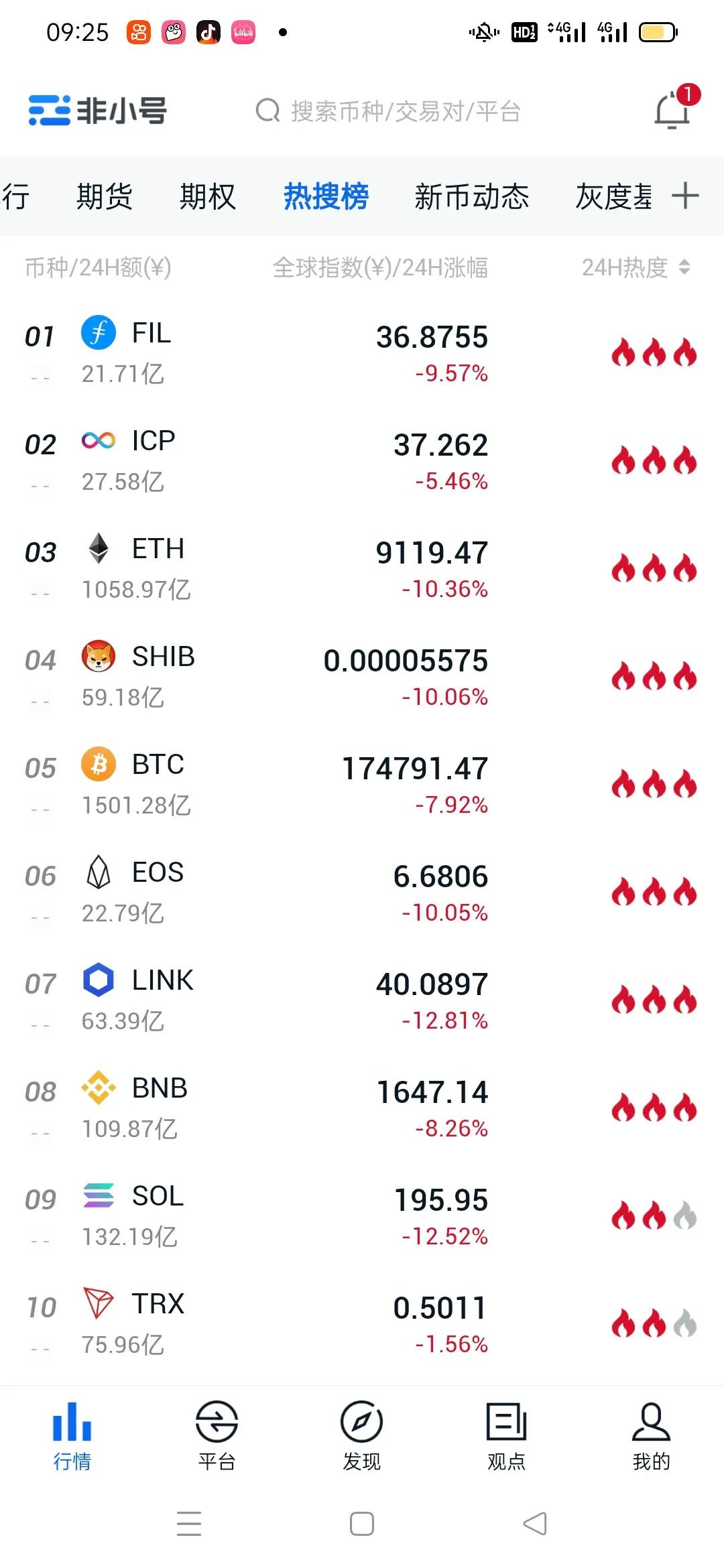Tap ICP's flame heat indicator

coord(653,459)
